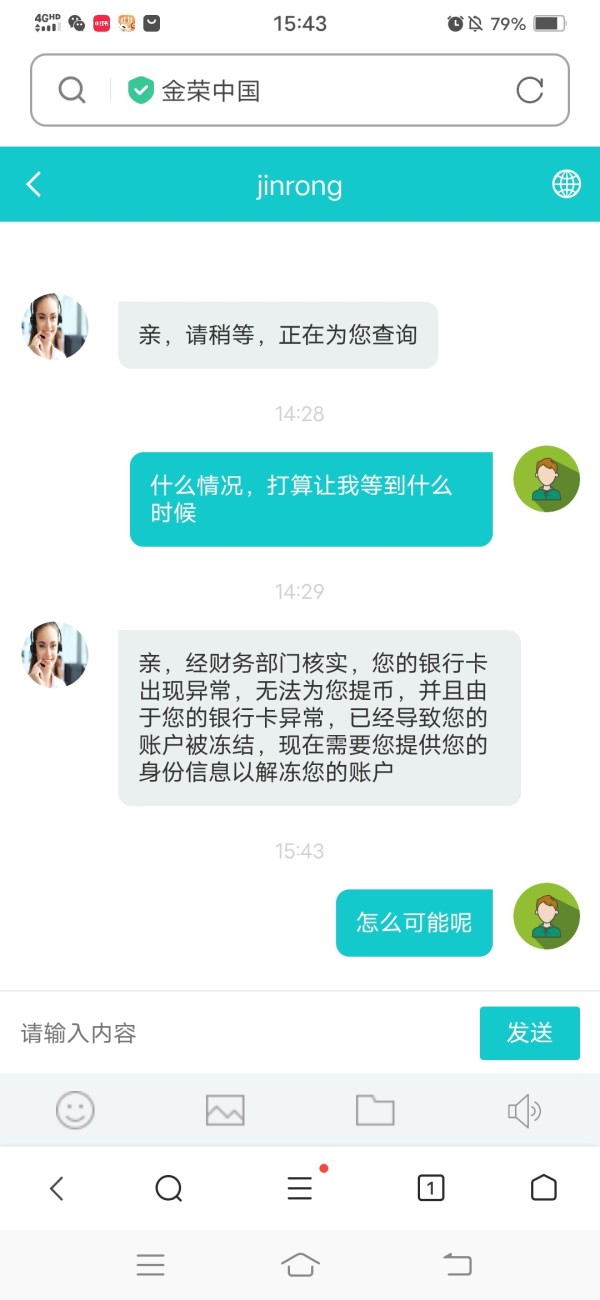
Task: Go back in the browser toolbar
Action: [56, 1188]
